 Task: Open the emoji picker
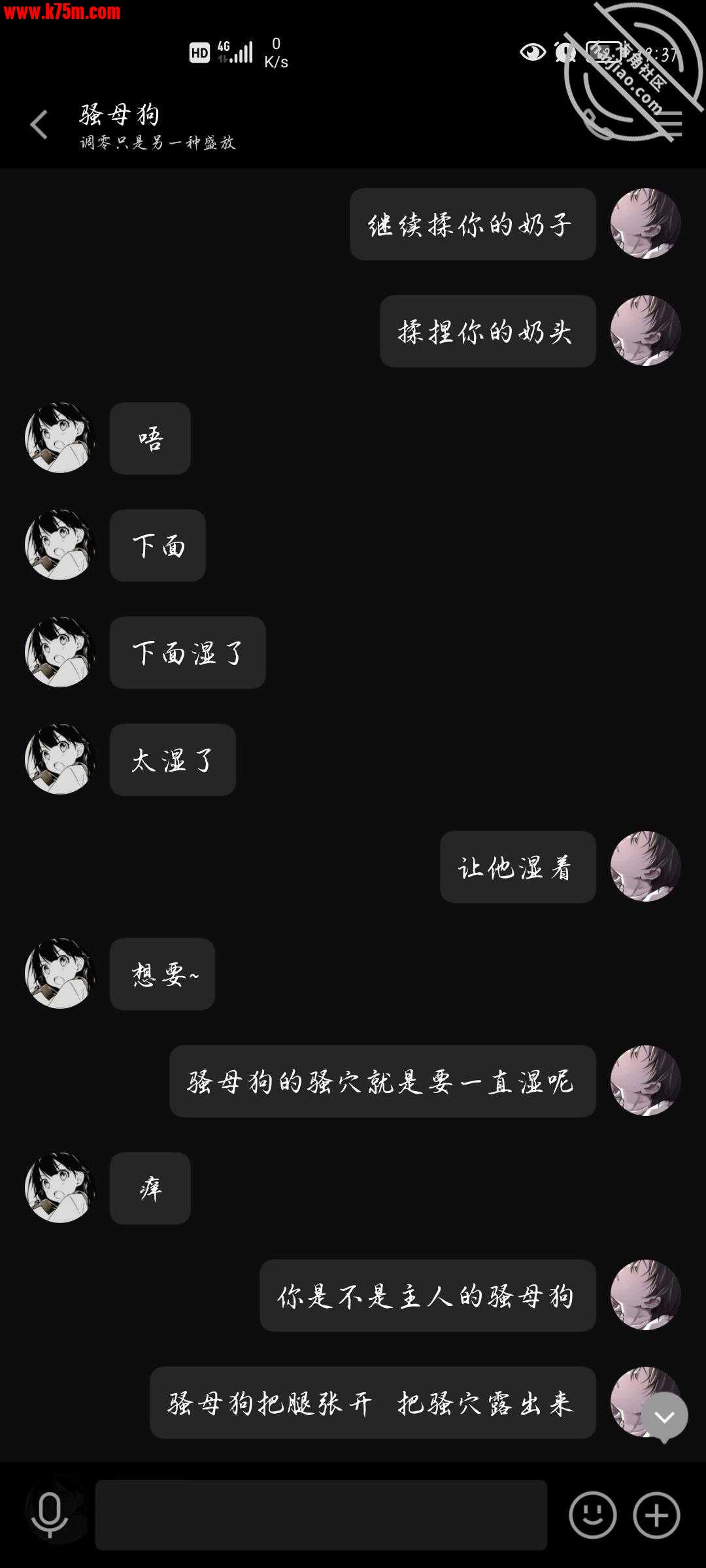point(592,1514)
